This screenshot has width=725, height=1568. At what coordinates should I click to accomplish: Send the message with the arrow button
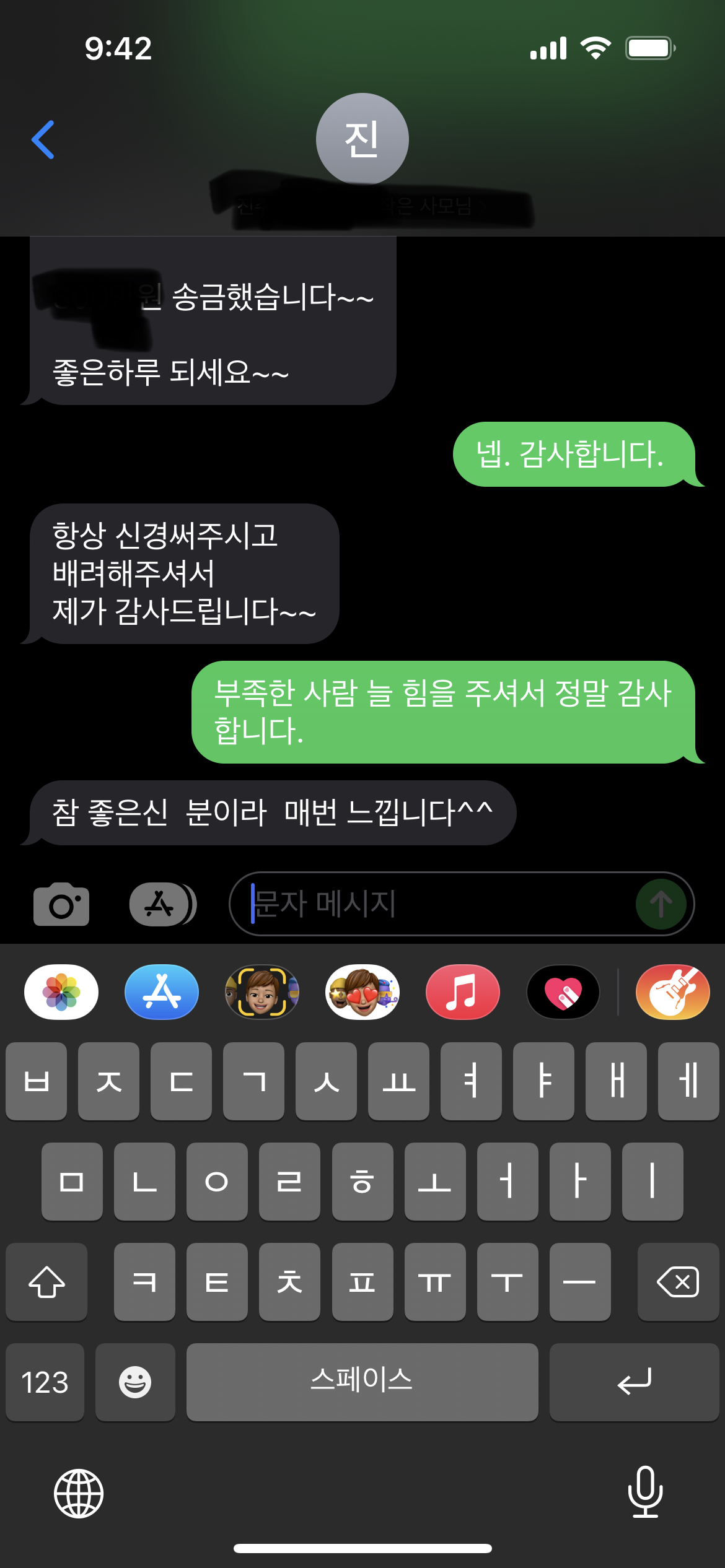(661, 904)
